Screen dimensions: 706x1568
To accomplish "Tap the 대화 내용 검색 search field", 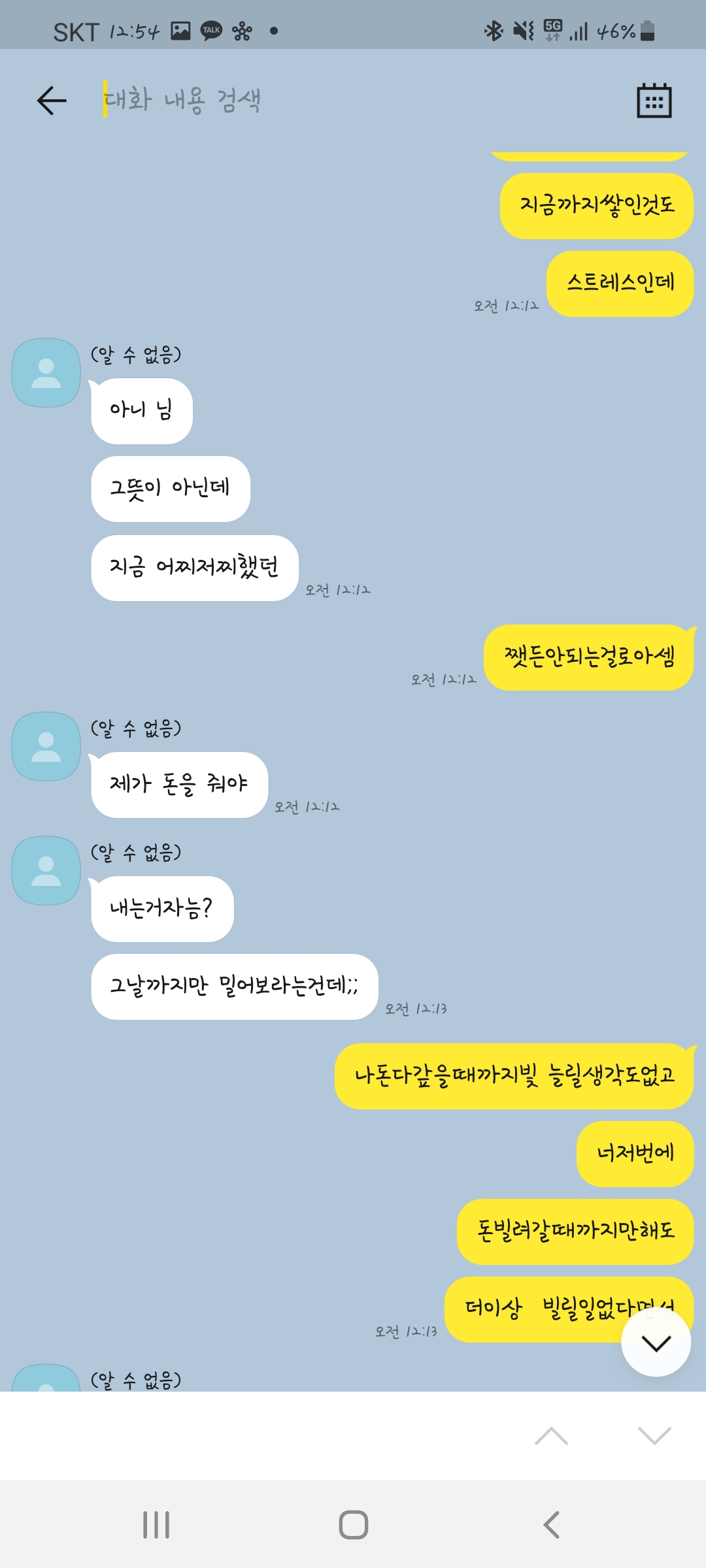I will pyautogui.click(x=353, y=100).
